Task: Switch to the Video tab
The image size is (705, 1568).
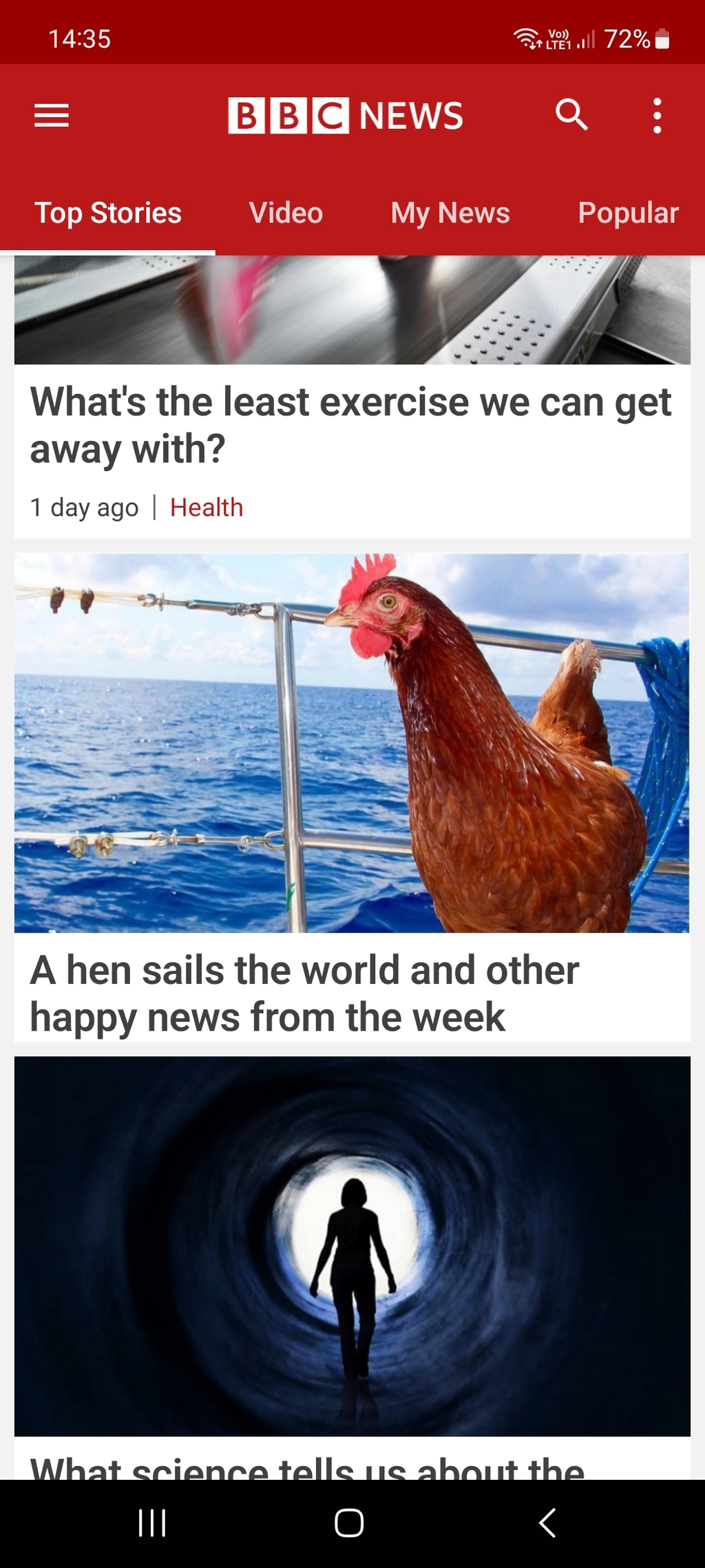Action: tap(286, 213)
